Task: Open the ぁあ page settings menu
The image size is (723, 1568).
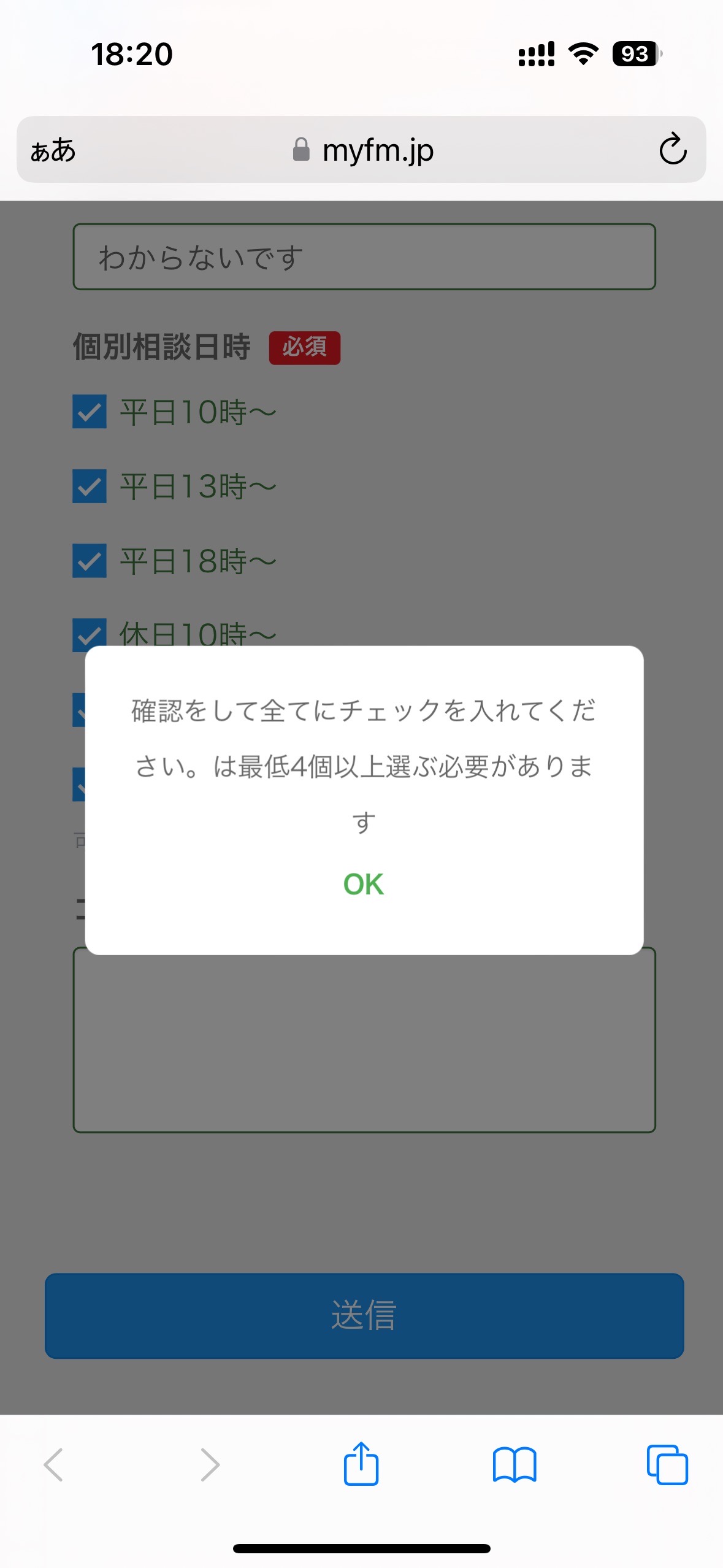Action: point(53,150)
